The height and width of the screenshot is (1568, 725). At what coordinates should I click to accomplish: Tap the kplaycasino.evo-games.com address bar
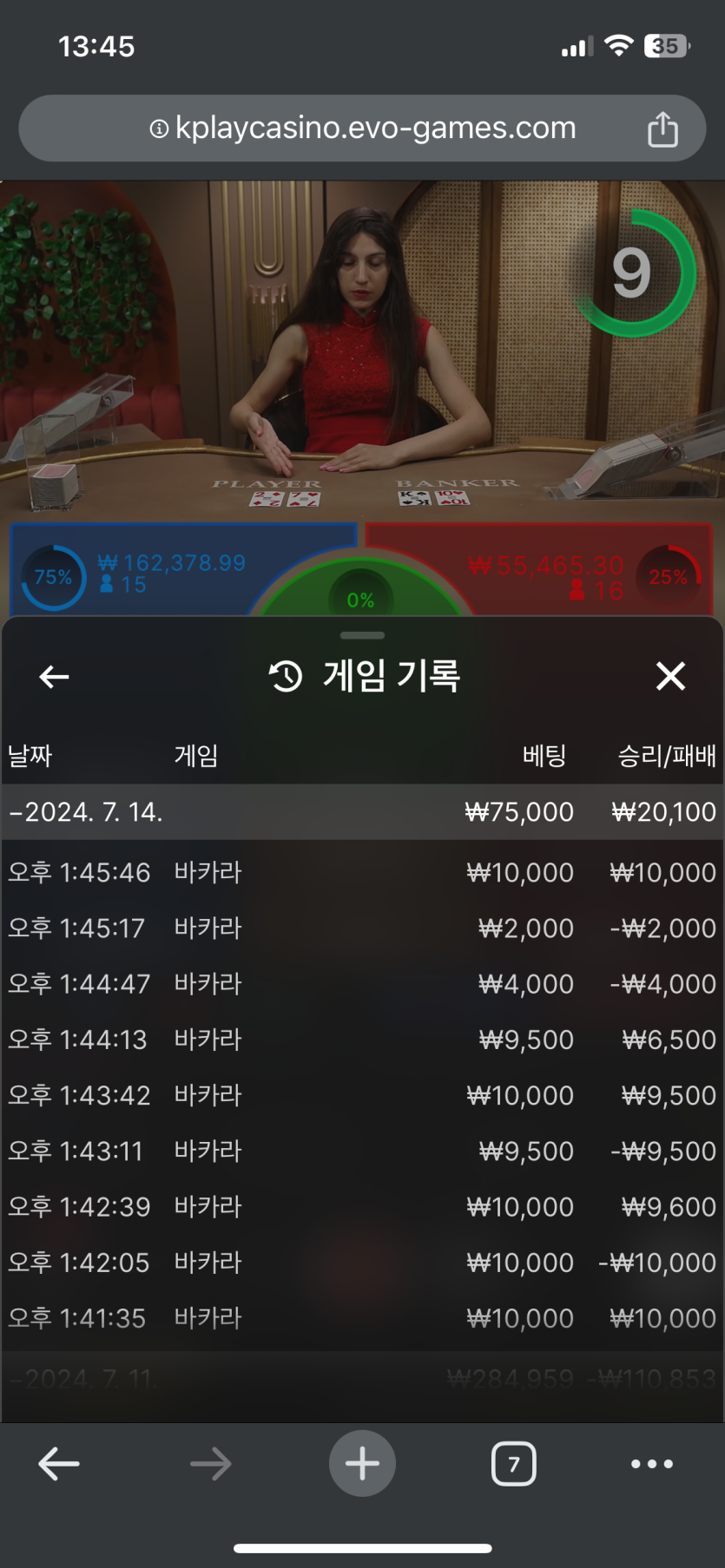(x=363, y=128)
